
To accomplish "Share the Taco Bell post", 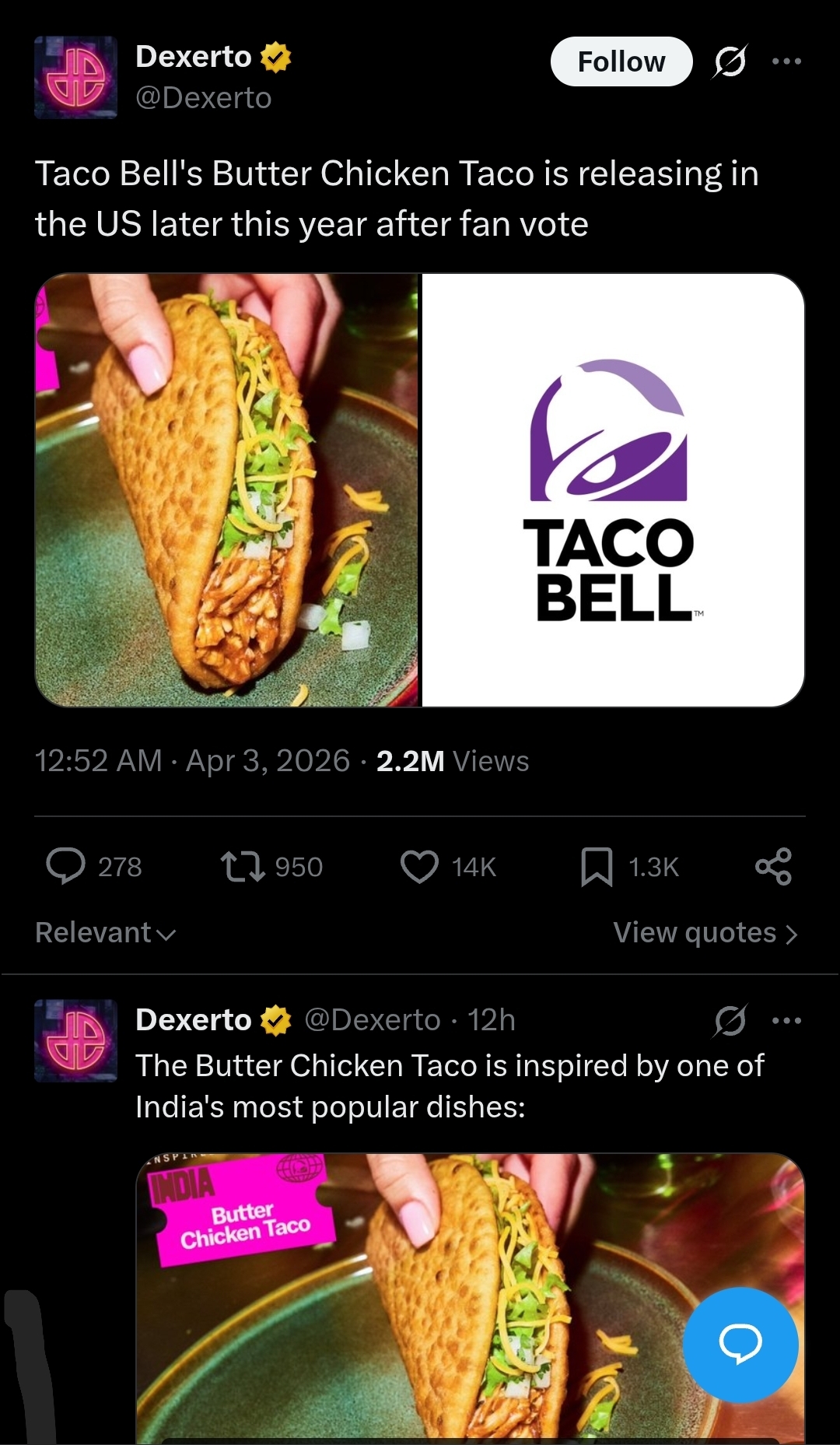I will click(773, 866).
